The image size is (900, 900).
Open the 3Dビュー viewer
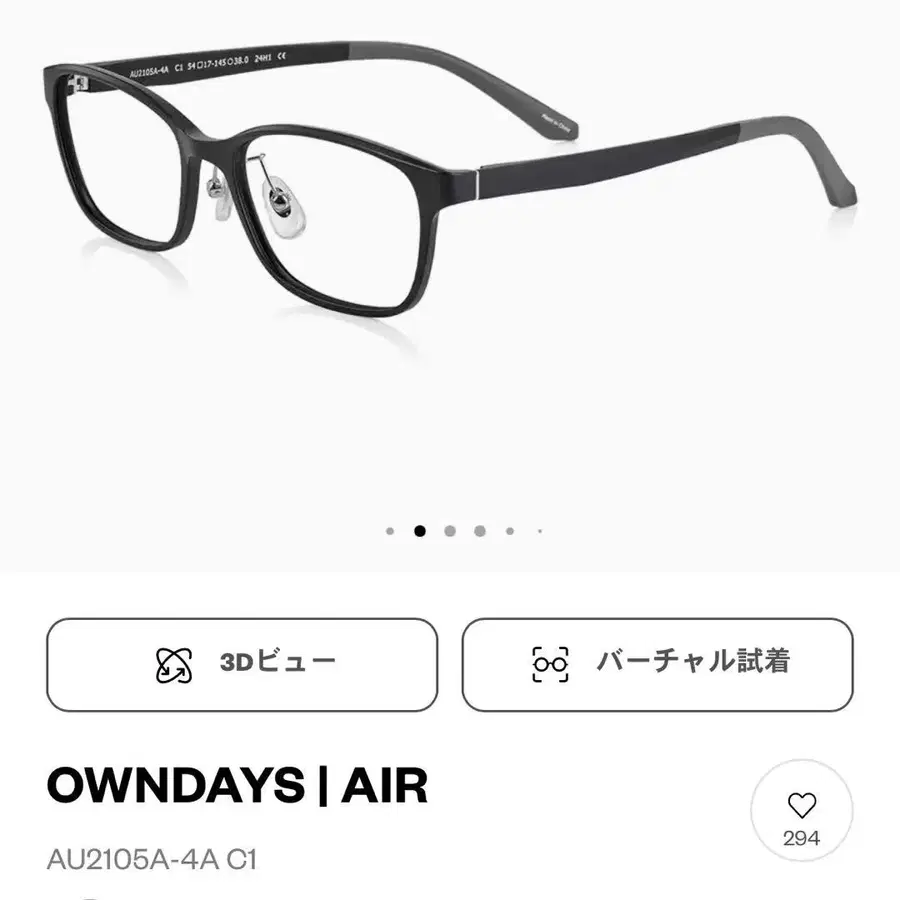(242, 665)
